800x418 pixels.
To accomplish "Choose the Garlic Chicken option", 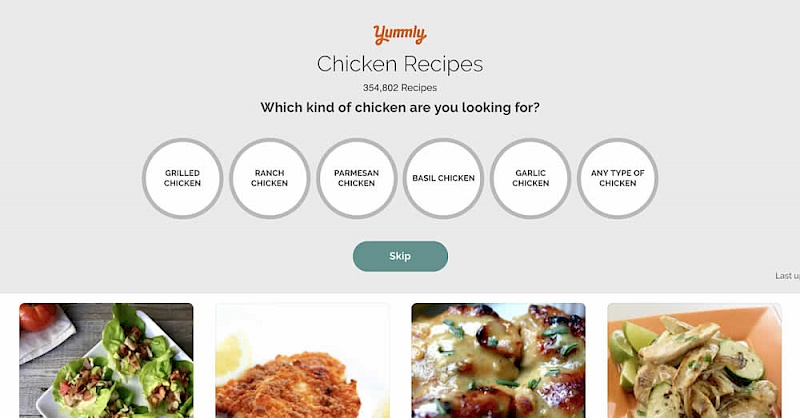I will (x=530, y=178).
